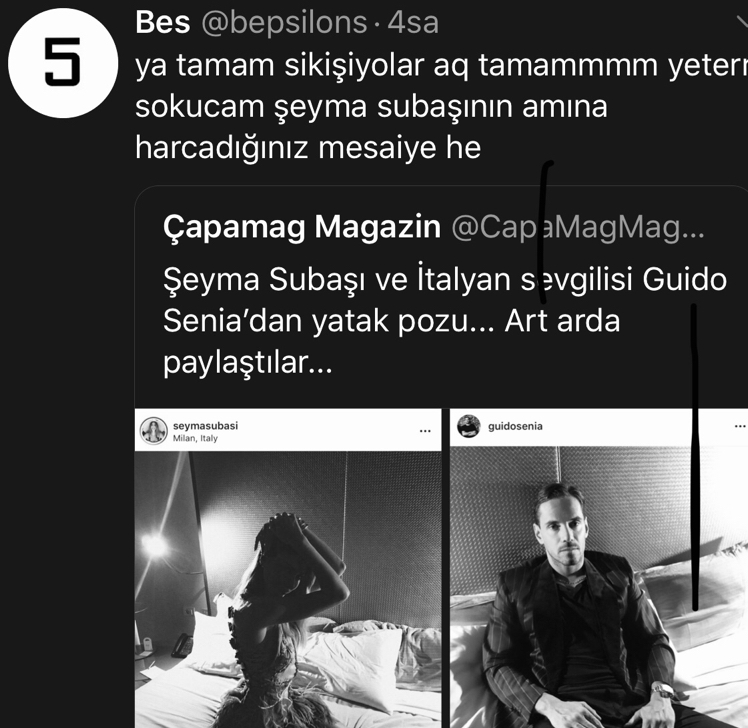748x728 pixels.
Task: View the guidosenia photo in the quoted tweet
Action: [598, 570]
